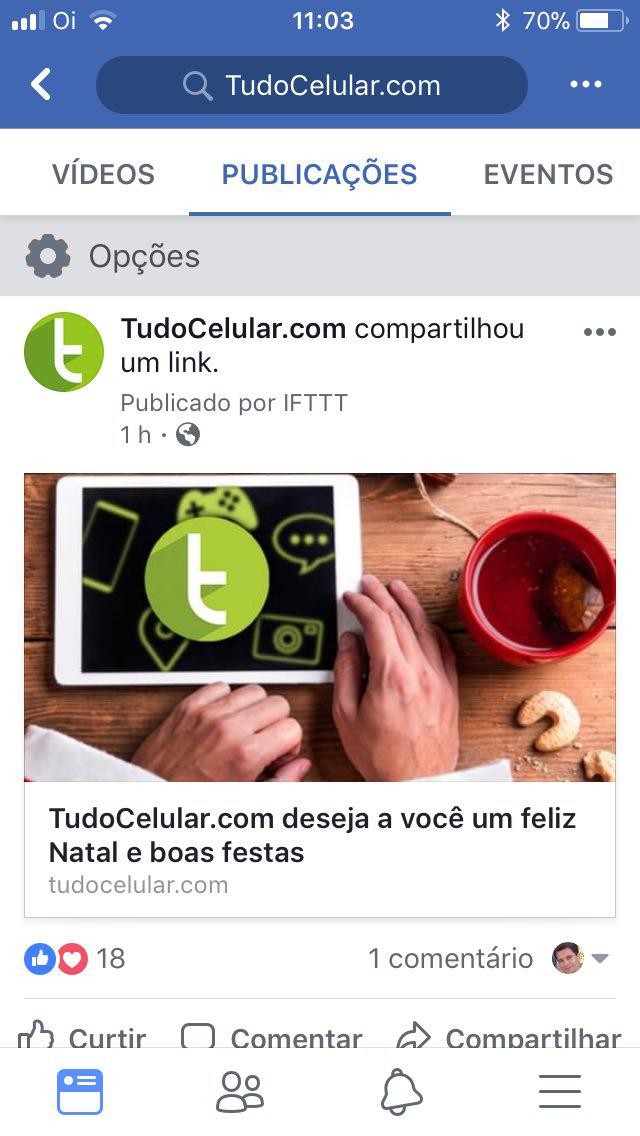Go back using the header arrow
This screenshot has width=640, height=1136.
pyautogui.click(x=40, y=85)
